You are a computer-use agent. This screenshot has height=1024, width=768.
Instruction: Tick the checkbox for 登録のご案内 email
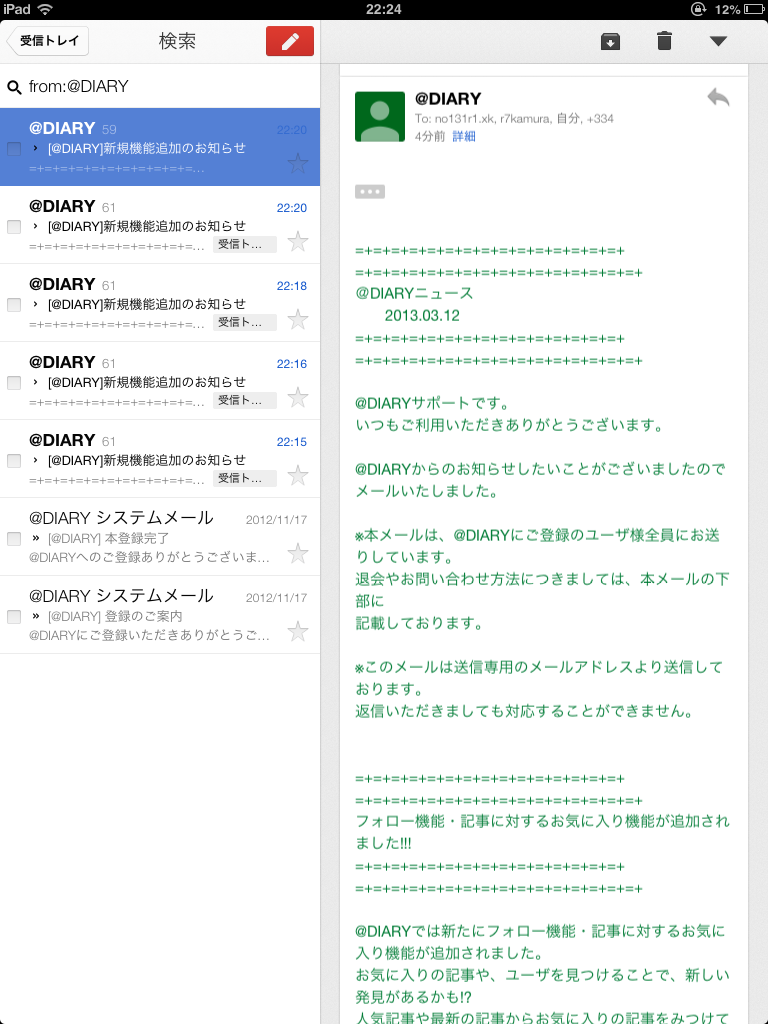[14, 617]
